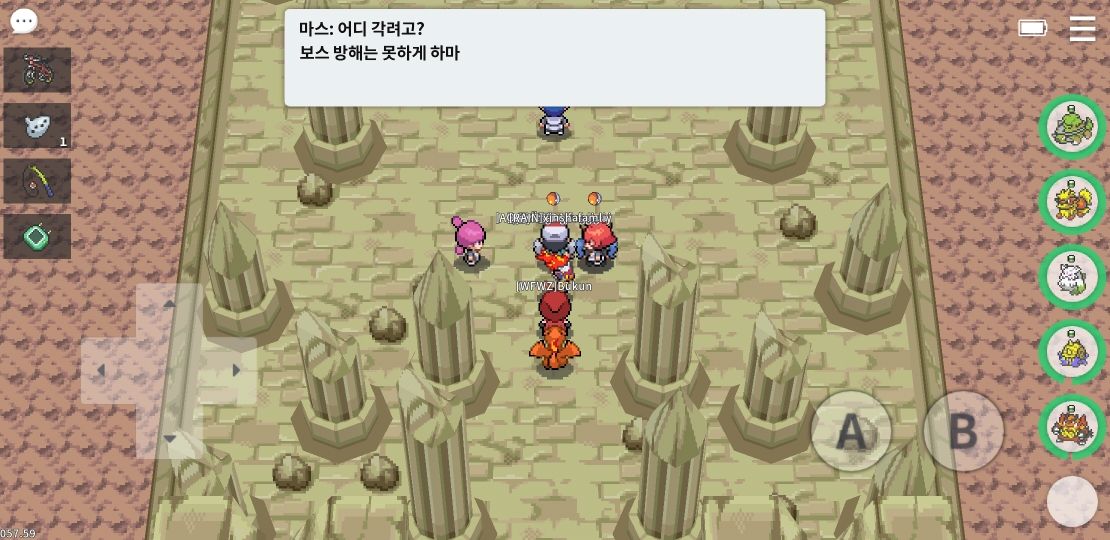
Task: Open the chat bubble icon
Action: [23, 21]
